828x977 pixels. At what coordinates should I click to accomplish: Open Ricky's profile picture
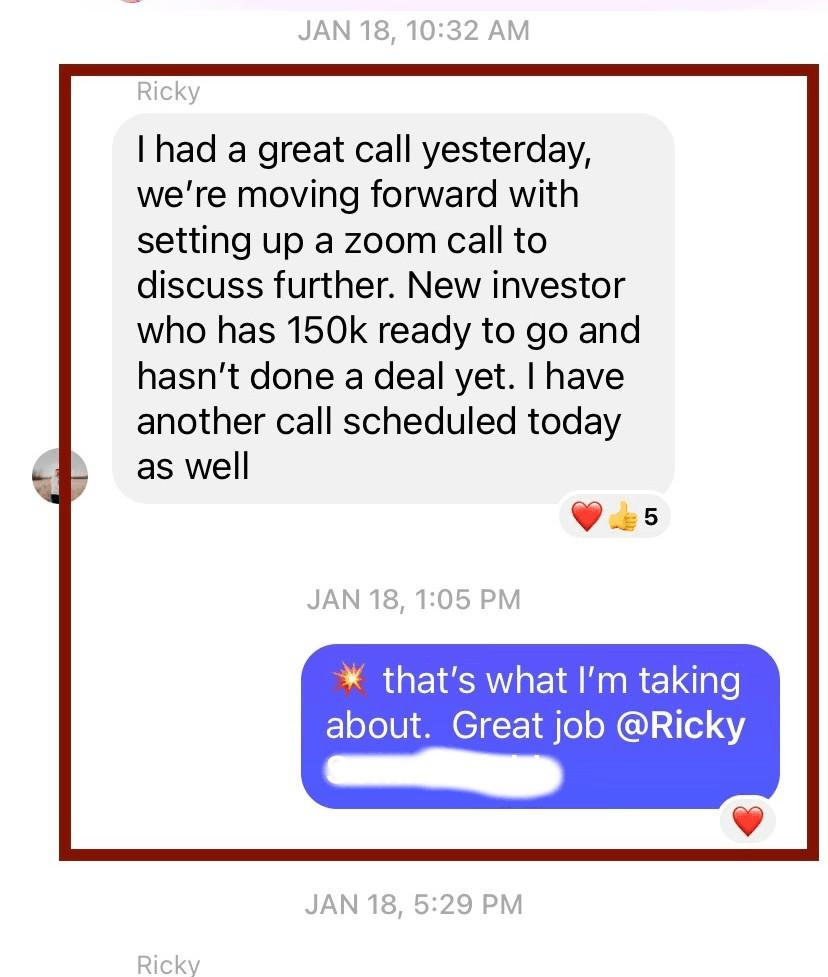point(60,475)
